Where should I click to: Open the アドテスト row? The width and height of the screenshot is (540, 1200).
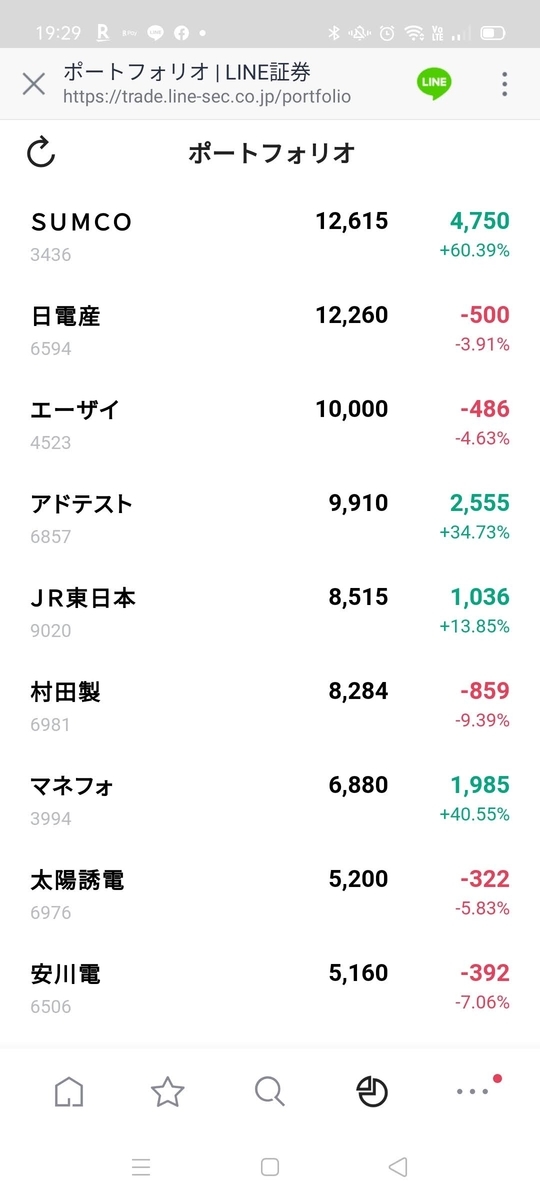[270, 518]
